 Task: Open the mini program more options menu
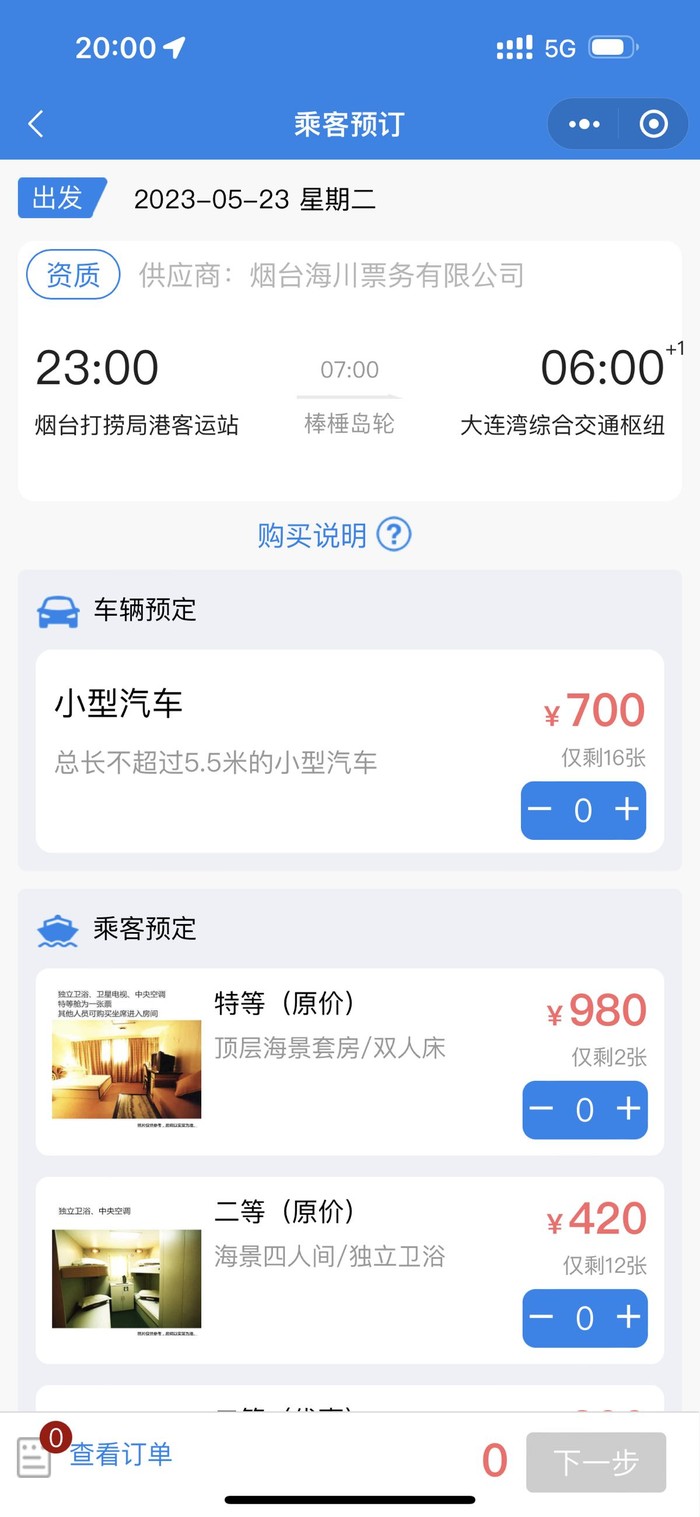pyautogui.click(x=584, y=124)
